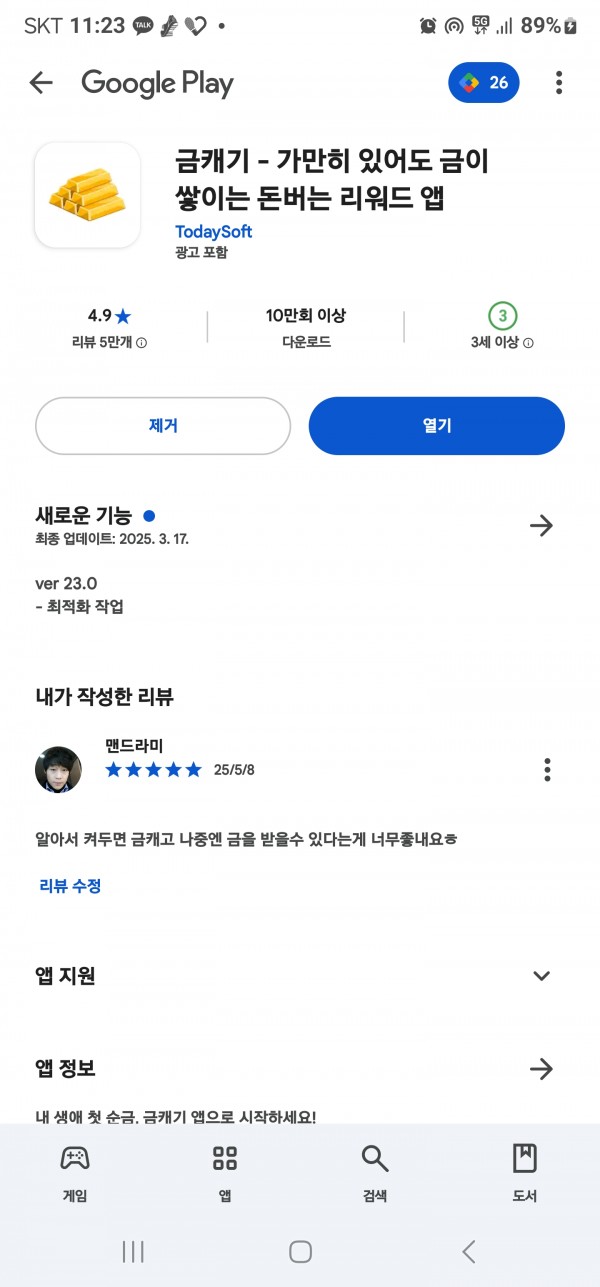Open the 새로운 기능 arrow

(541, 525)
